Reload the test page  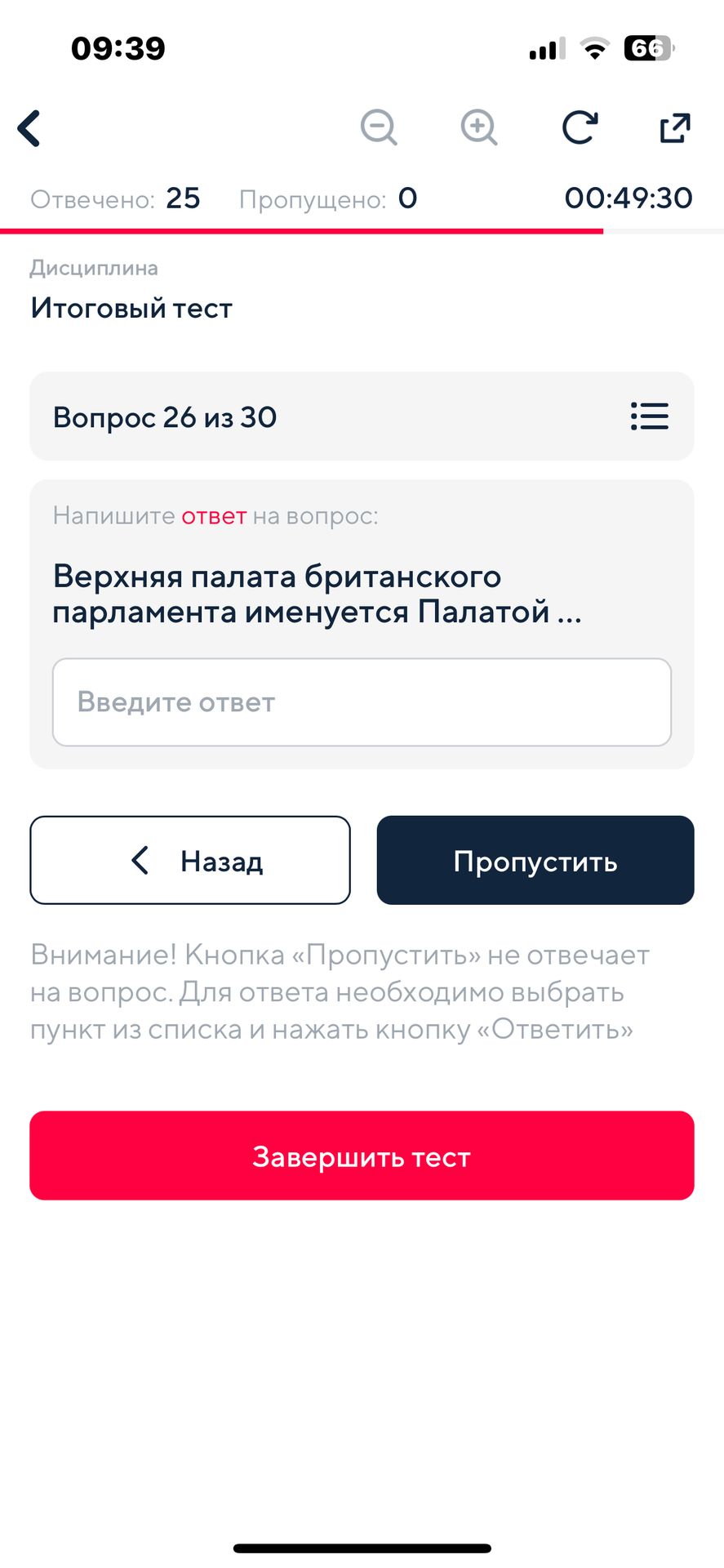tap(580, 128)
